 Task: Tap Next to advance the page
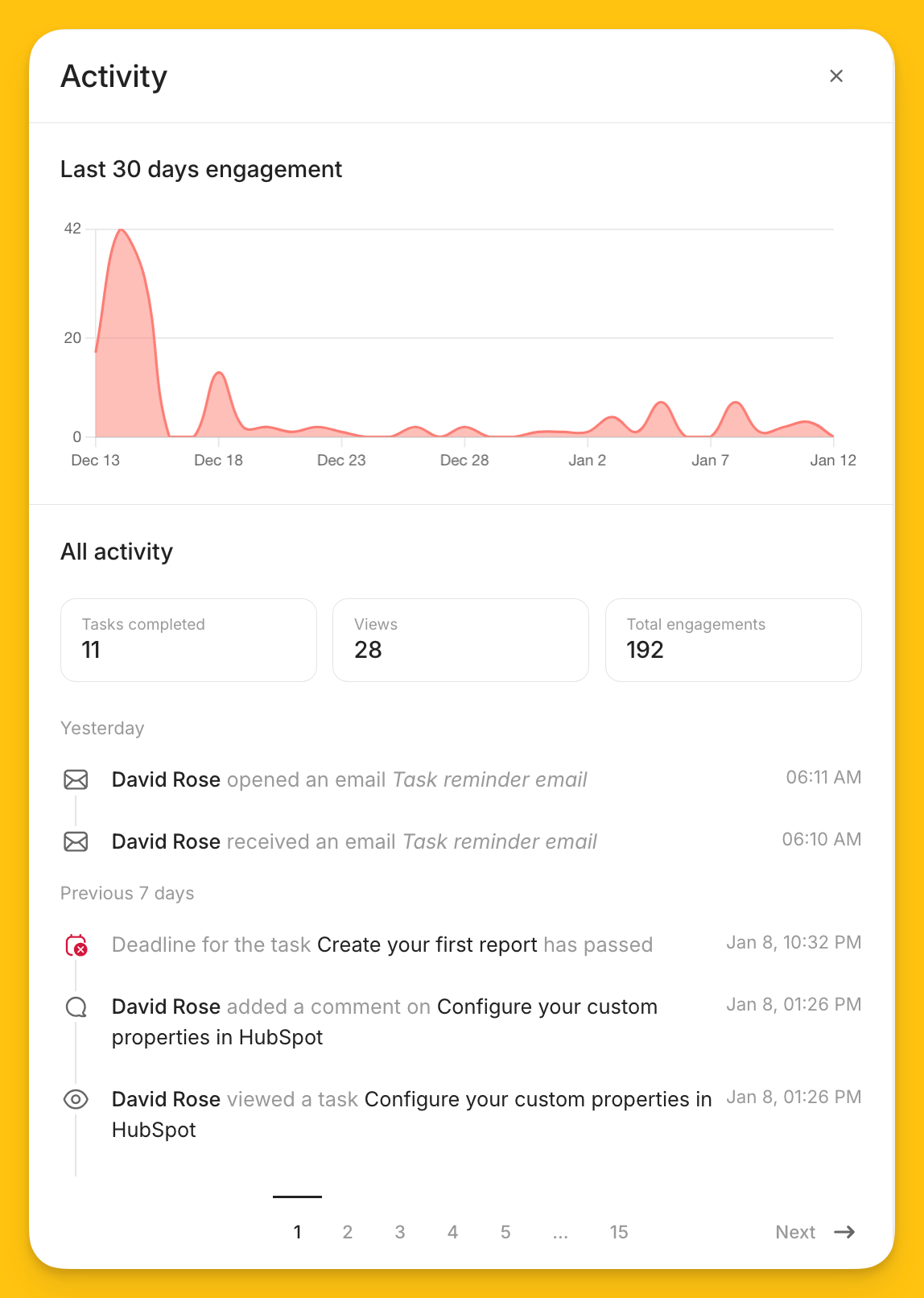click(x=815, y=1232)
